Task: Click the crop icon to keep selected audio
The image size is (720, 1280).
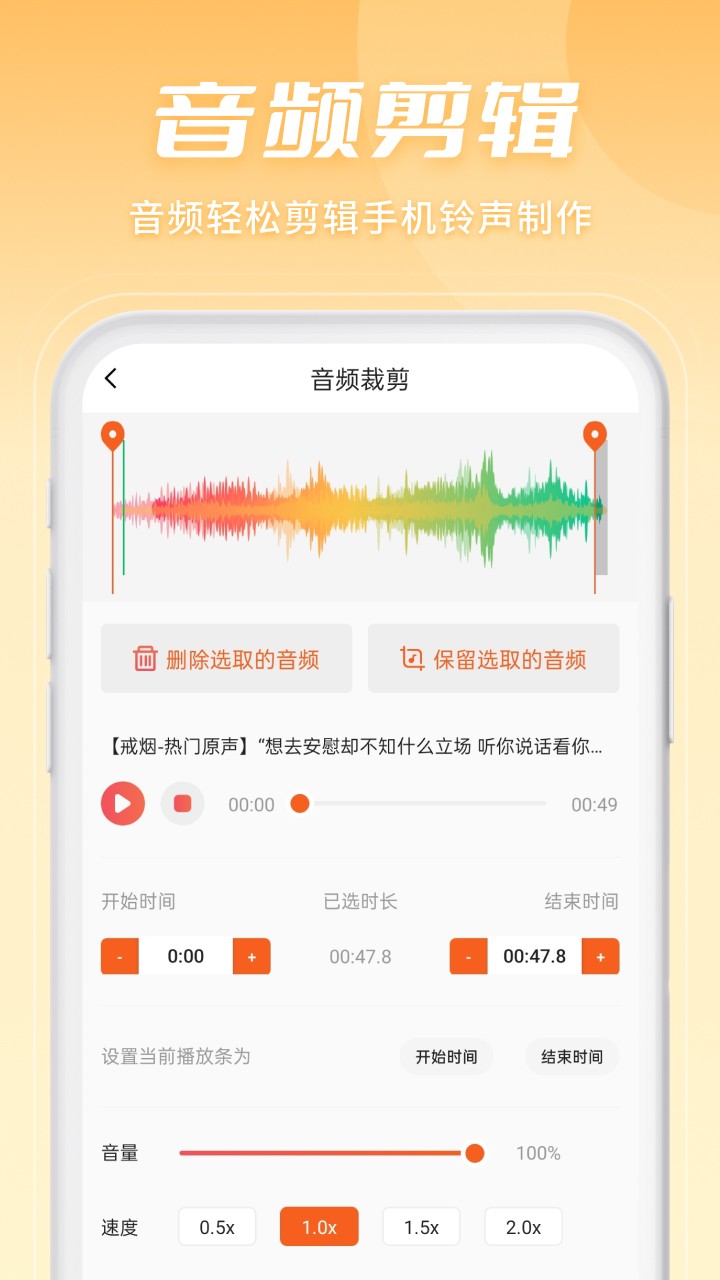Action: (412, 658)
